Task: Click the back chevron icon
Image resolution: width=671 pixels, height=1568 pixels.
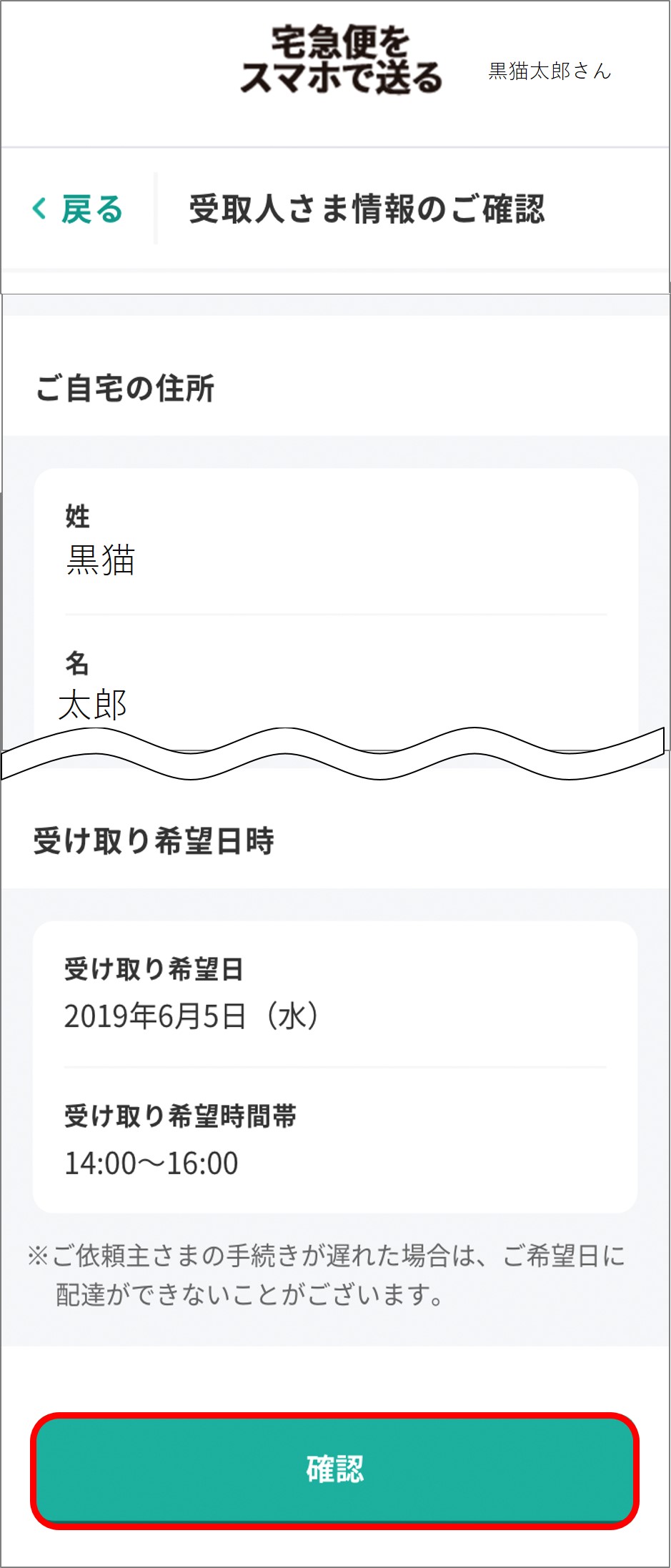Action: pyautogui.click(x=39, y=209)
